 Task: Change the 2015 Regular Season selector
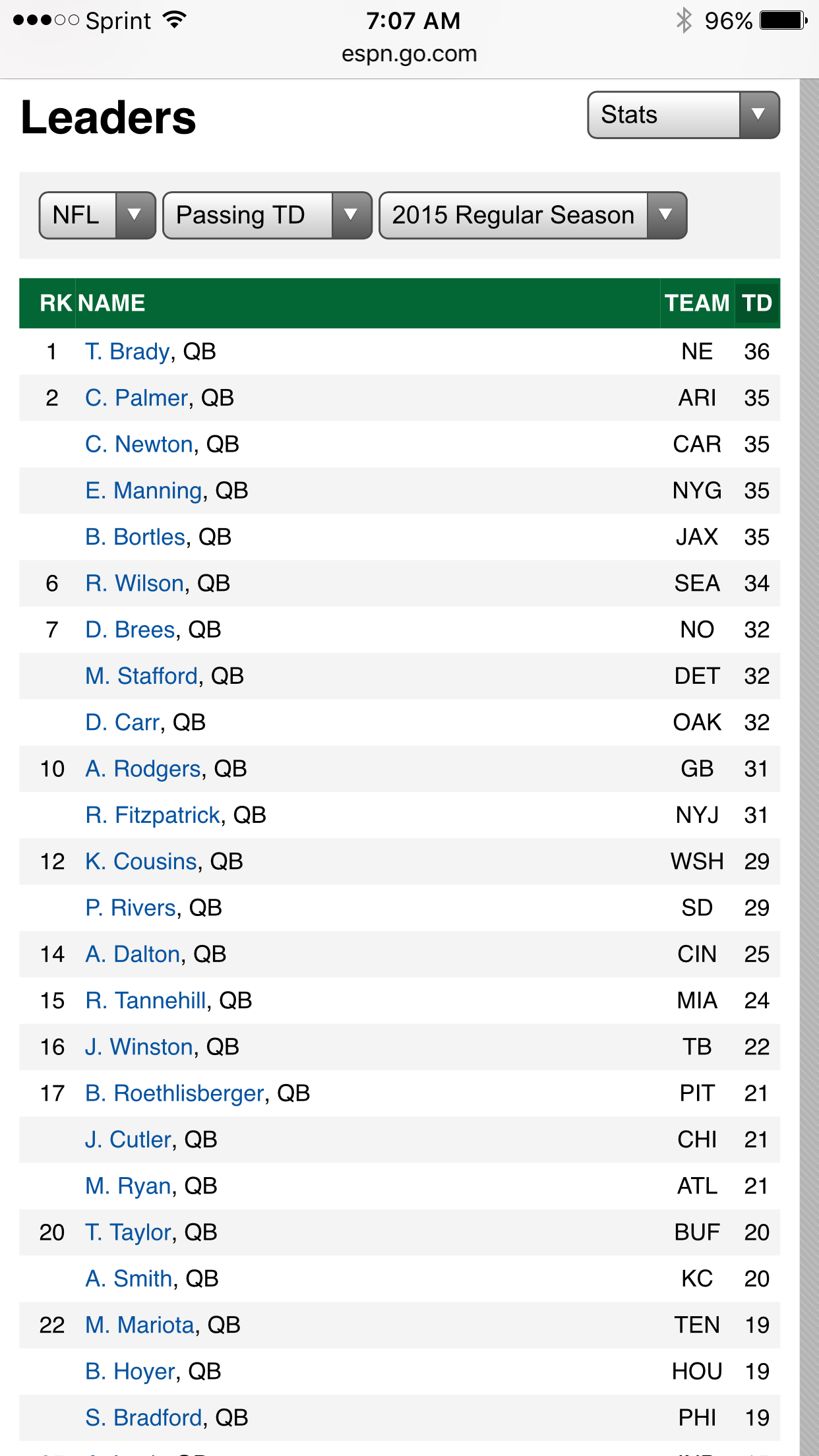[x=533, y=215]
